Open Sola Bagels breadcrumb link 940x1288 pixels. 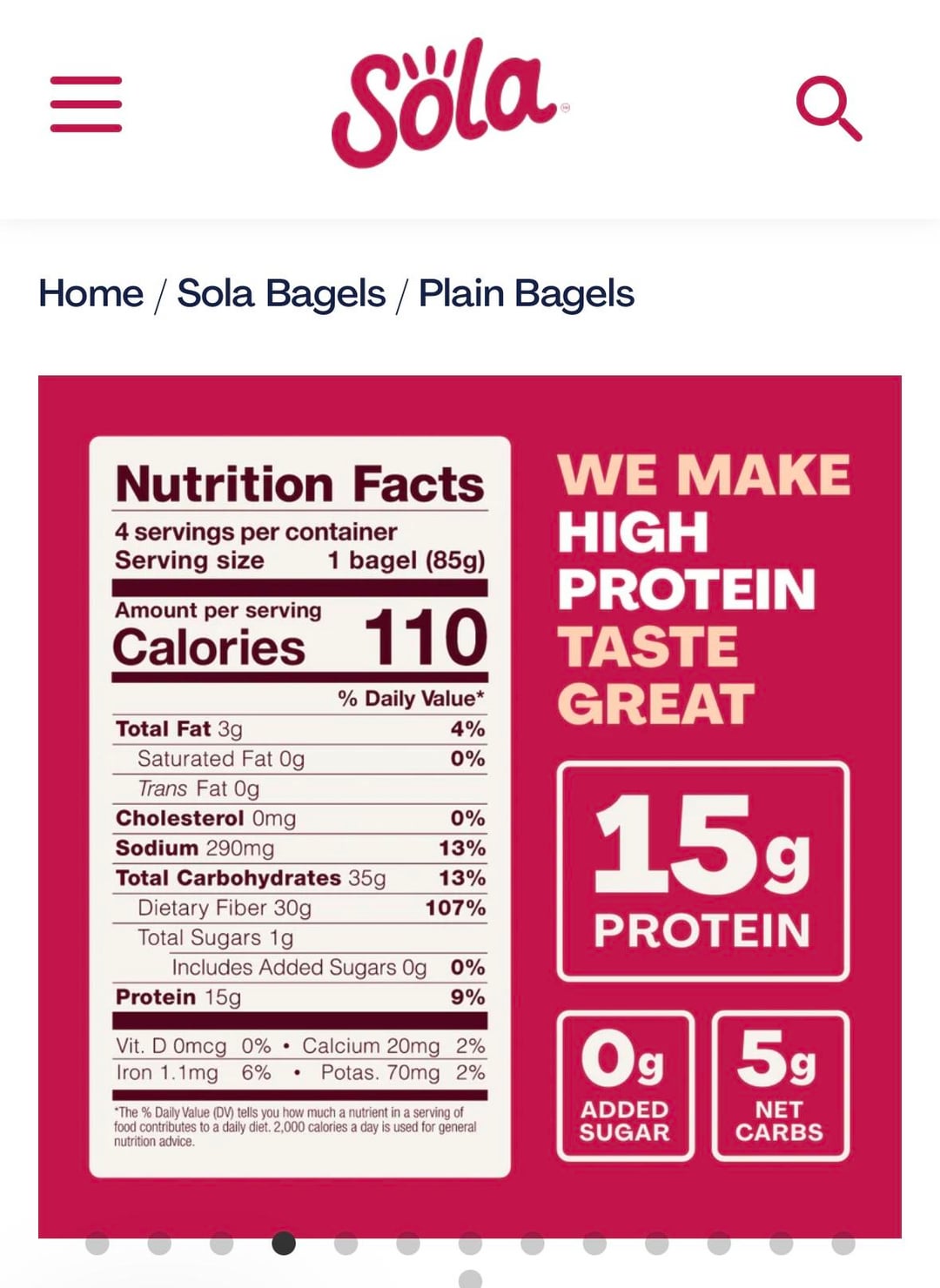coord(280,294)
